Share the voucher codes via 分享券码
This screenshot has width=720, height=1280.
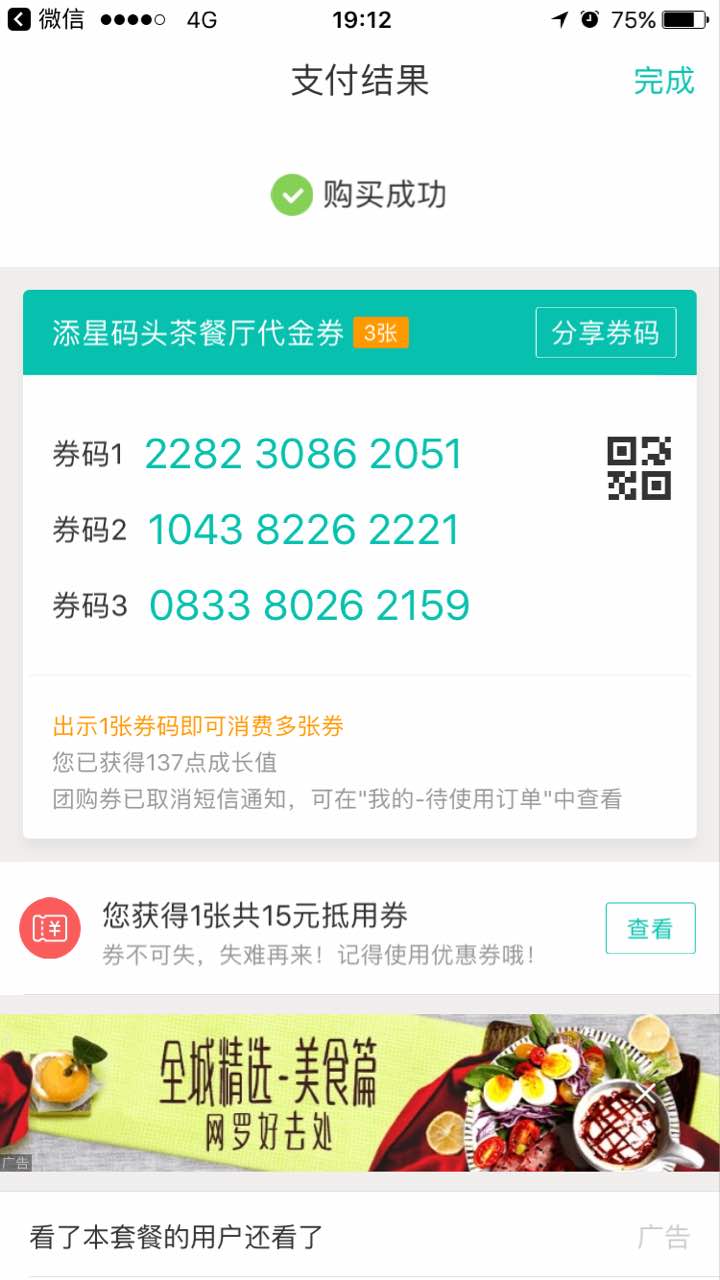[x=605, y=333]
